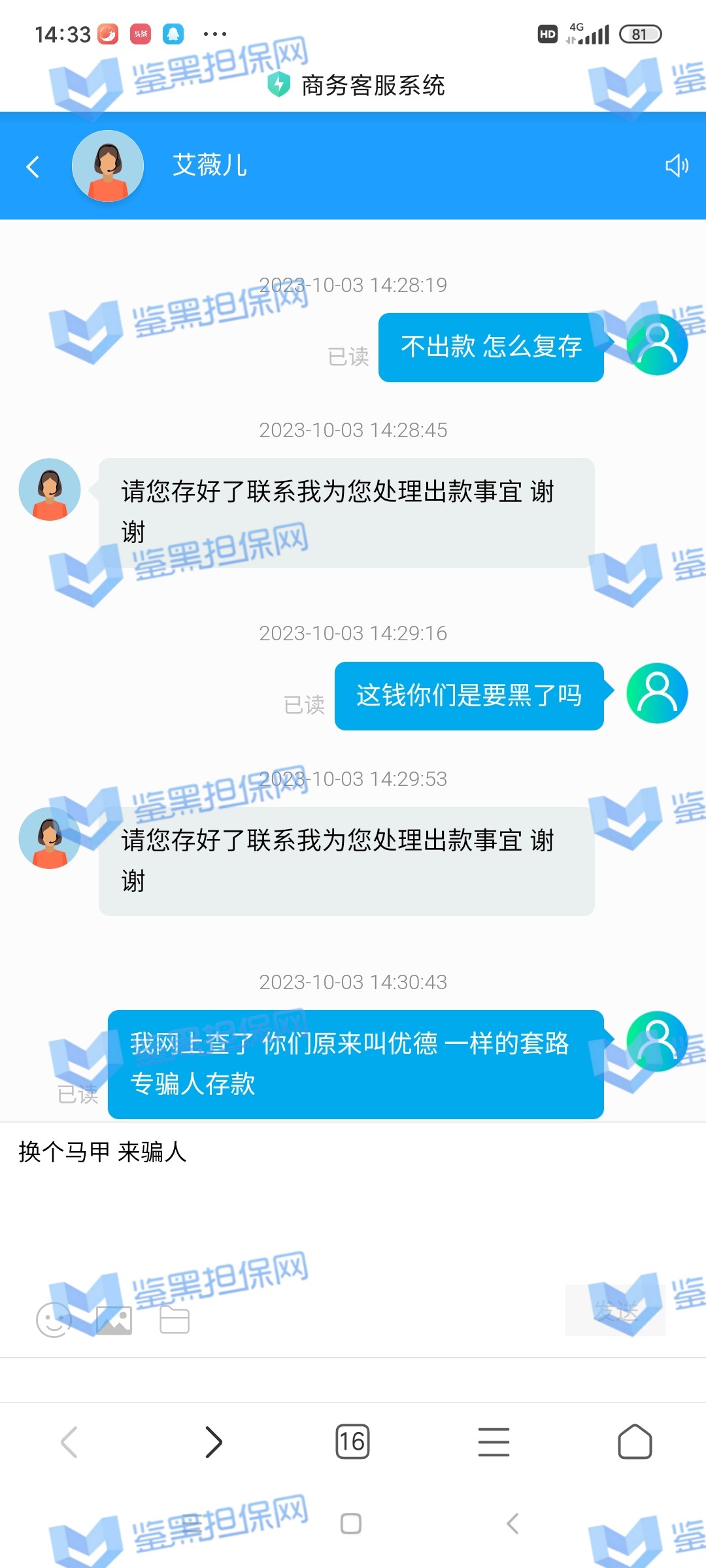Image resolution: width=706 pixels, height=1568 pixels.
Task: Tap the 发送 send button
Action: point(615,1310)
